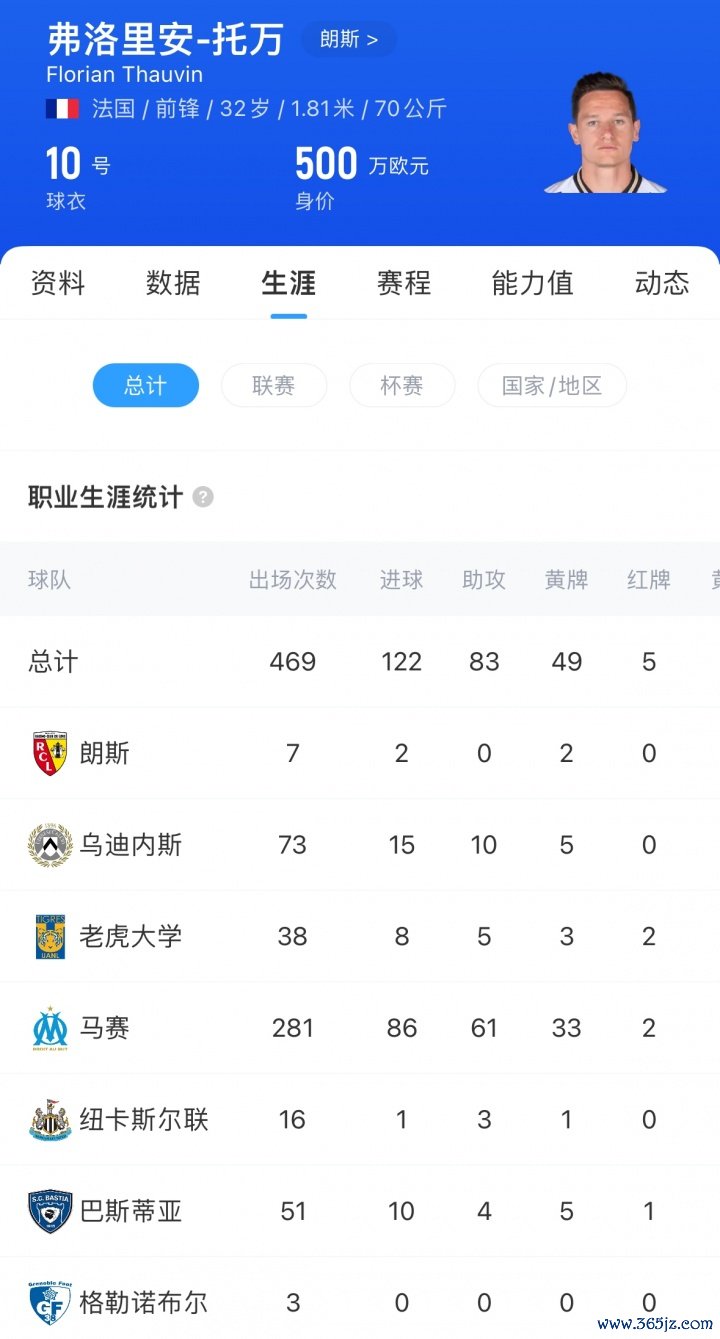The width and height of the screenshot is (720, 1339).
Task: Select the 生涯 tab
Action: point(289,283)
